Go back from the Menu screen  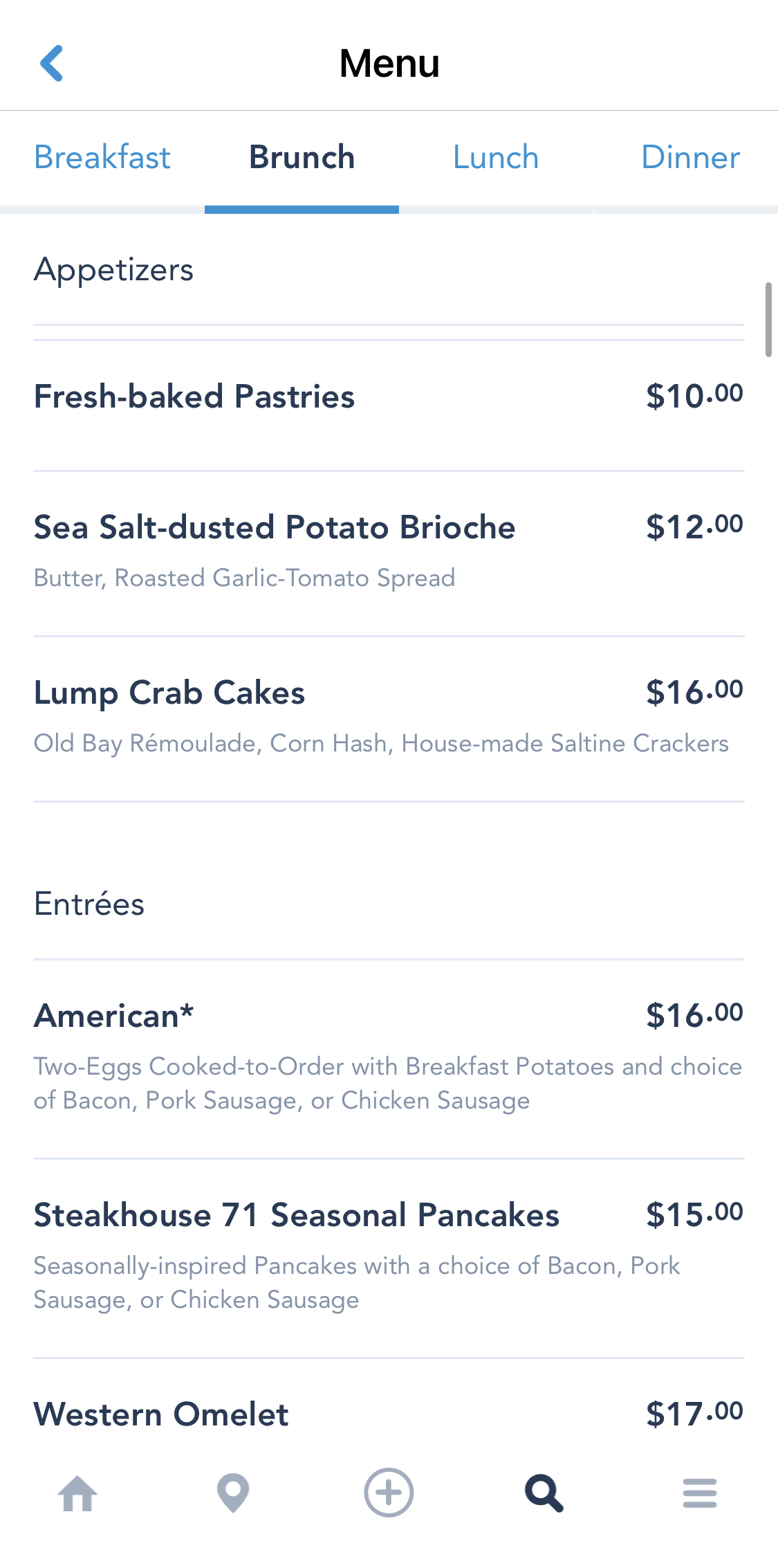[52, 64]
